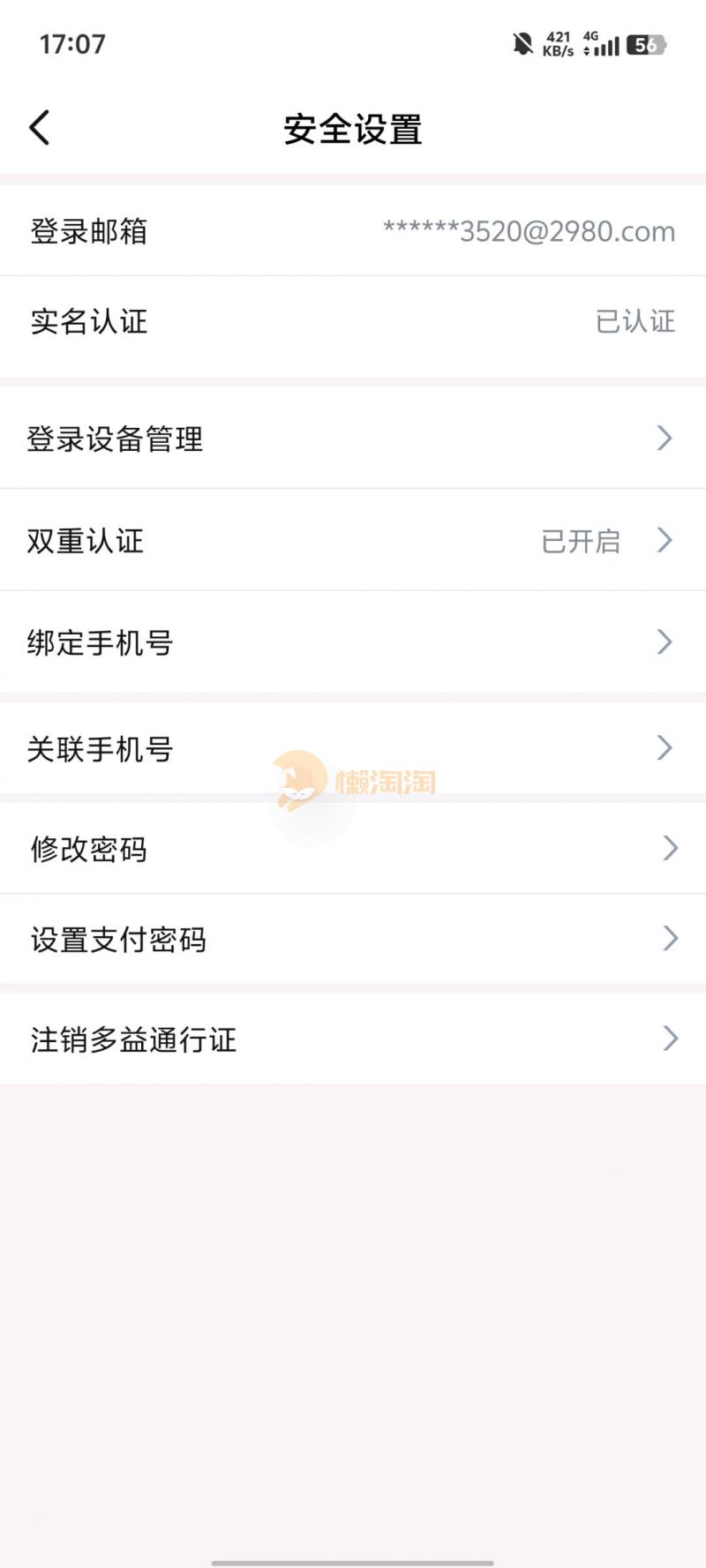706x1568 pixels.
Task: Tap 设置支付密码 row
Action: point(353,939)
